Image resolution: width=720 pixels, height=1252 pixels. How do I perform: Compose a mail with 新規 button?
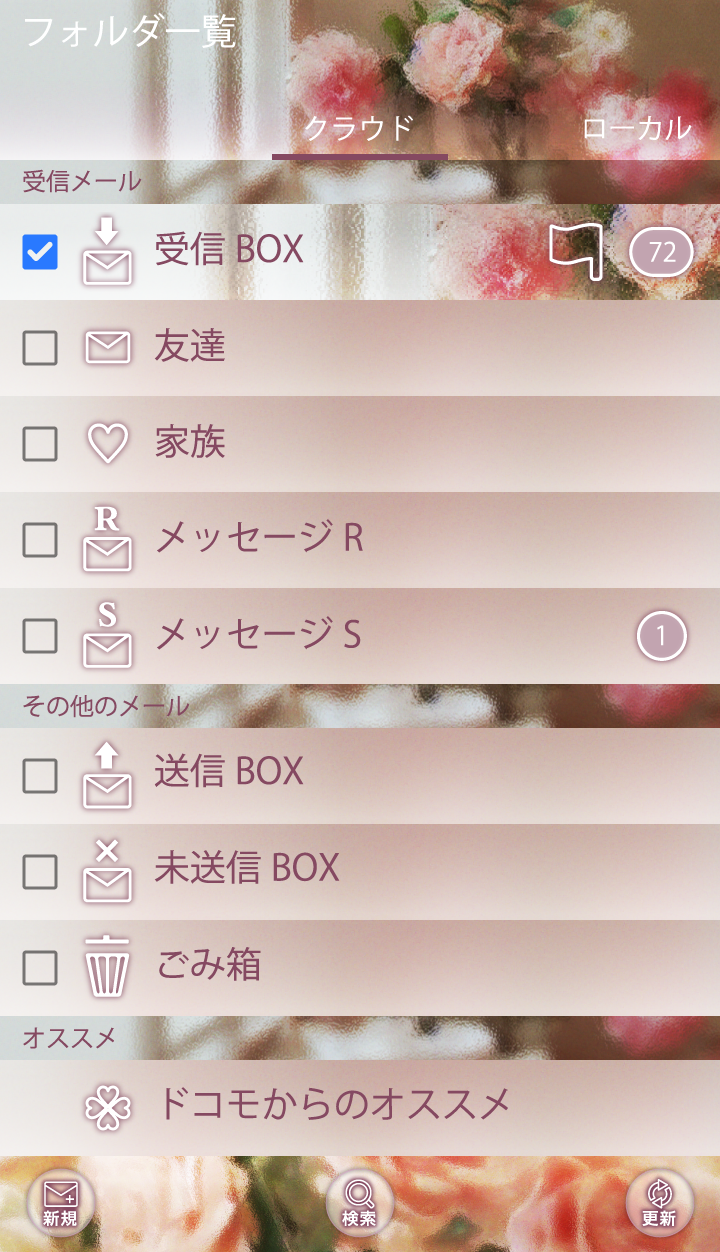60,1204
